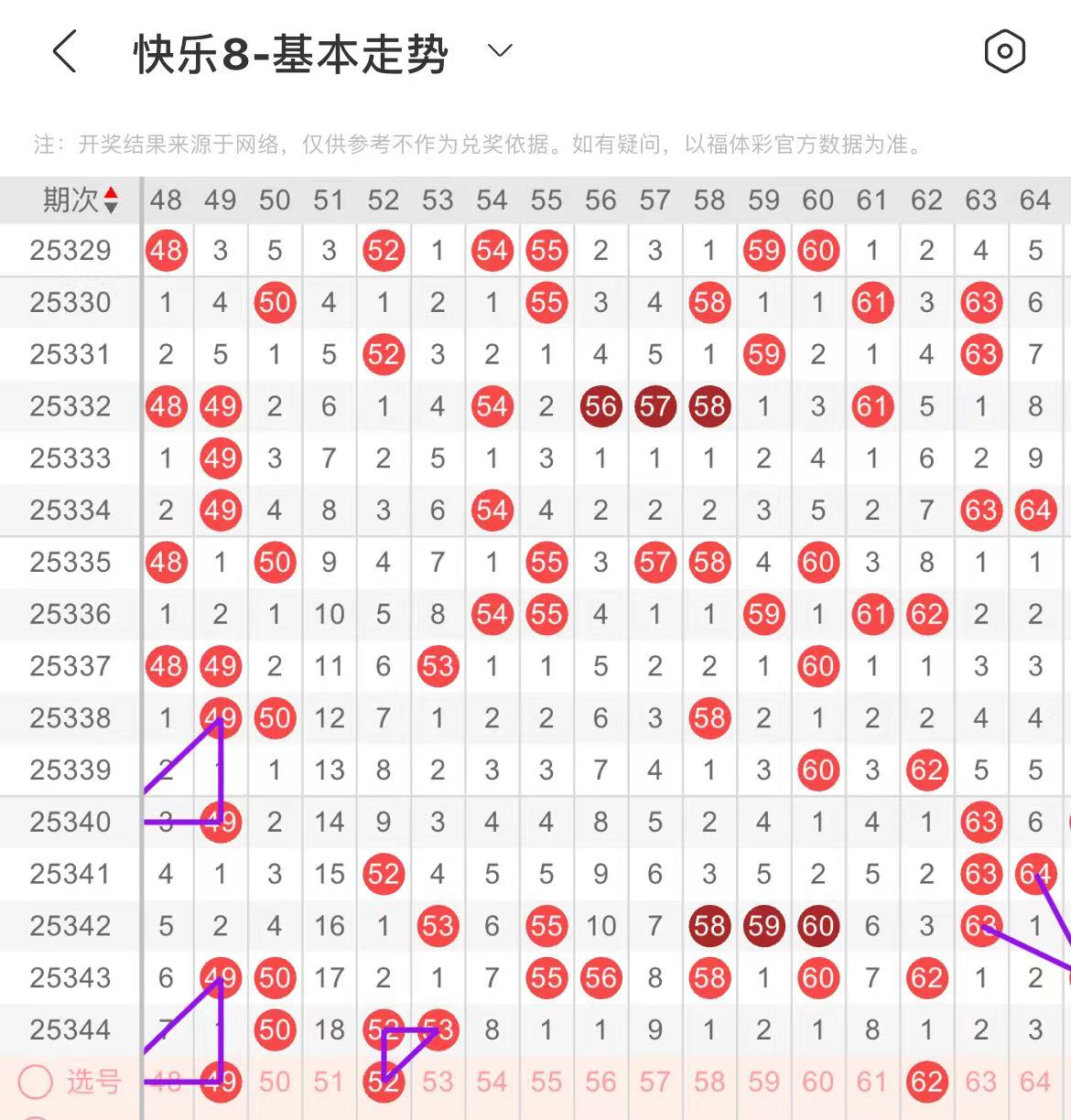Toggle the 期次 sort order arrows

click(111, 199)
